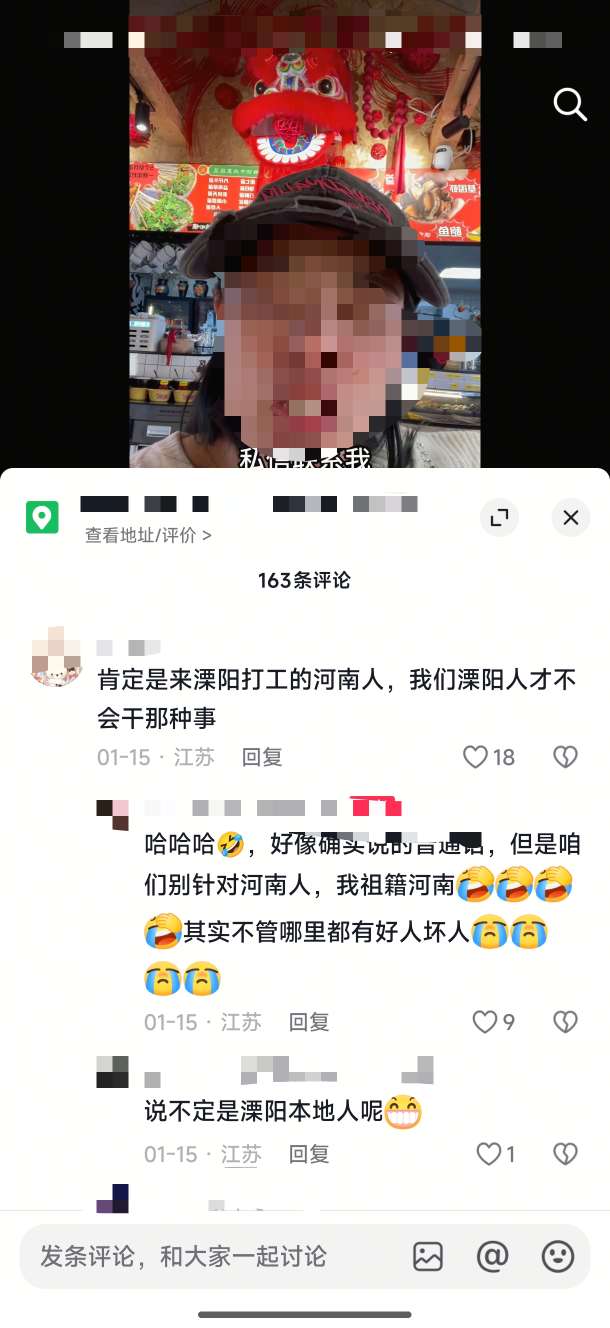610x1328 pixels.
Task: Open the search magnifier on the video
Action: 570,103
